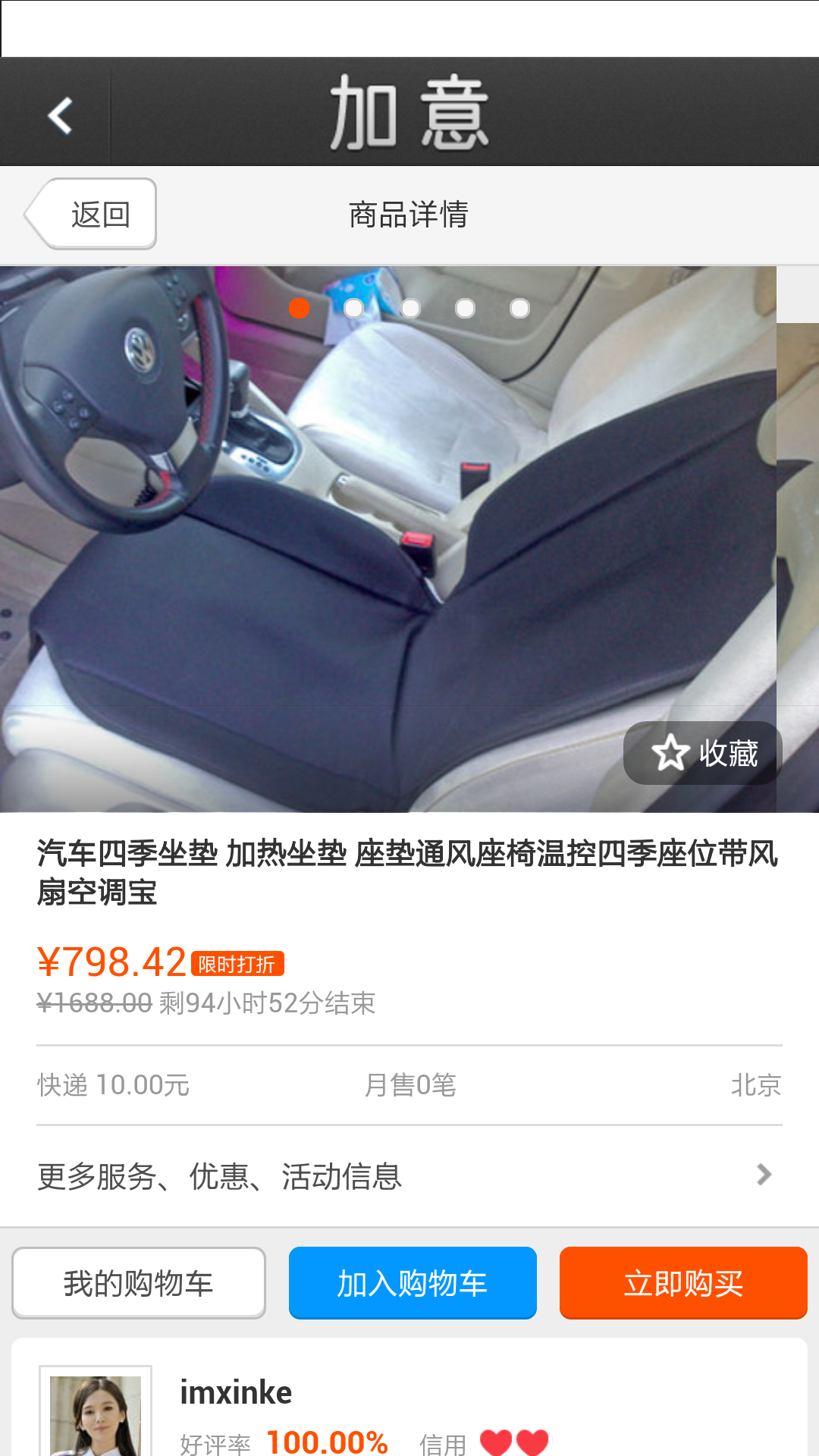Tap the 返回 button
Image resolution: width=819 pixels, height=1456 pixels.
(93, 214)
